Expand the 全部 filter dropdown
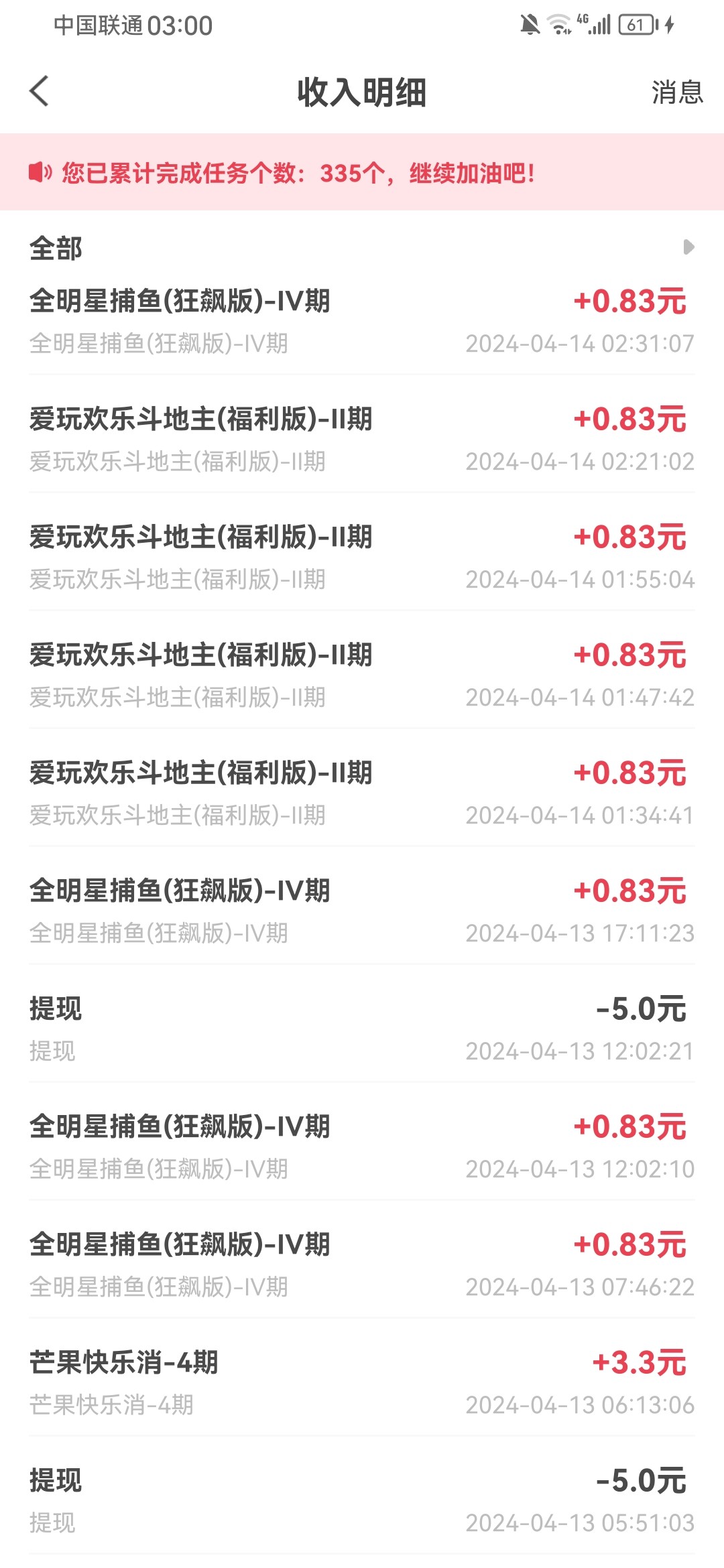This screenshot has width=724, height=1568. click(688, 247)
